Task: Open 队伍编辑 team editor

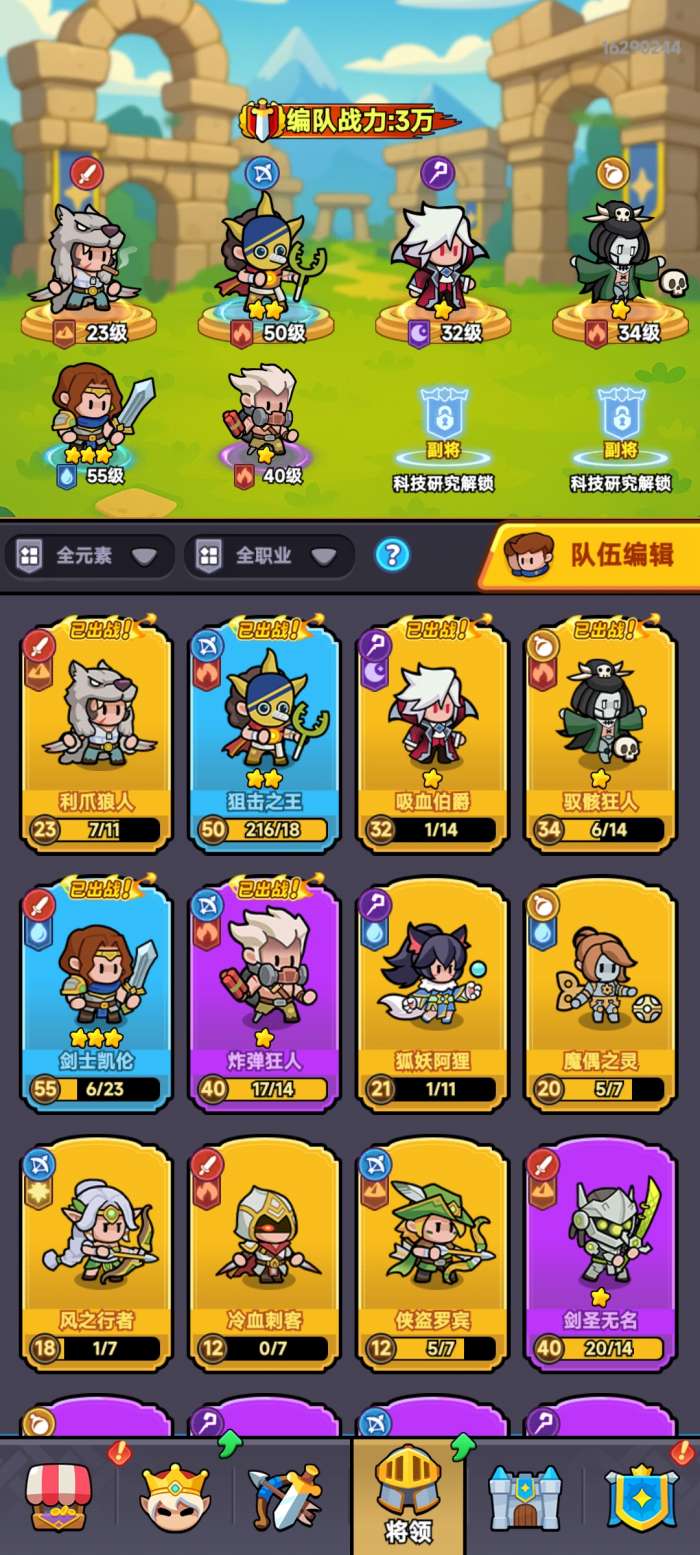Action: point(593,555)
